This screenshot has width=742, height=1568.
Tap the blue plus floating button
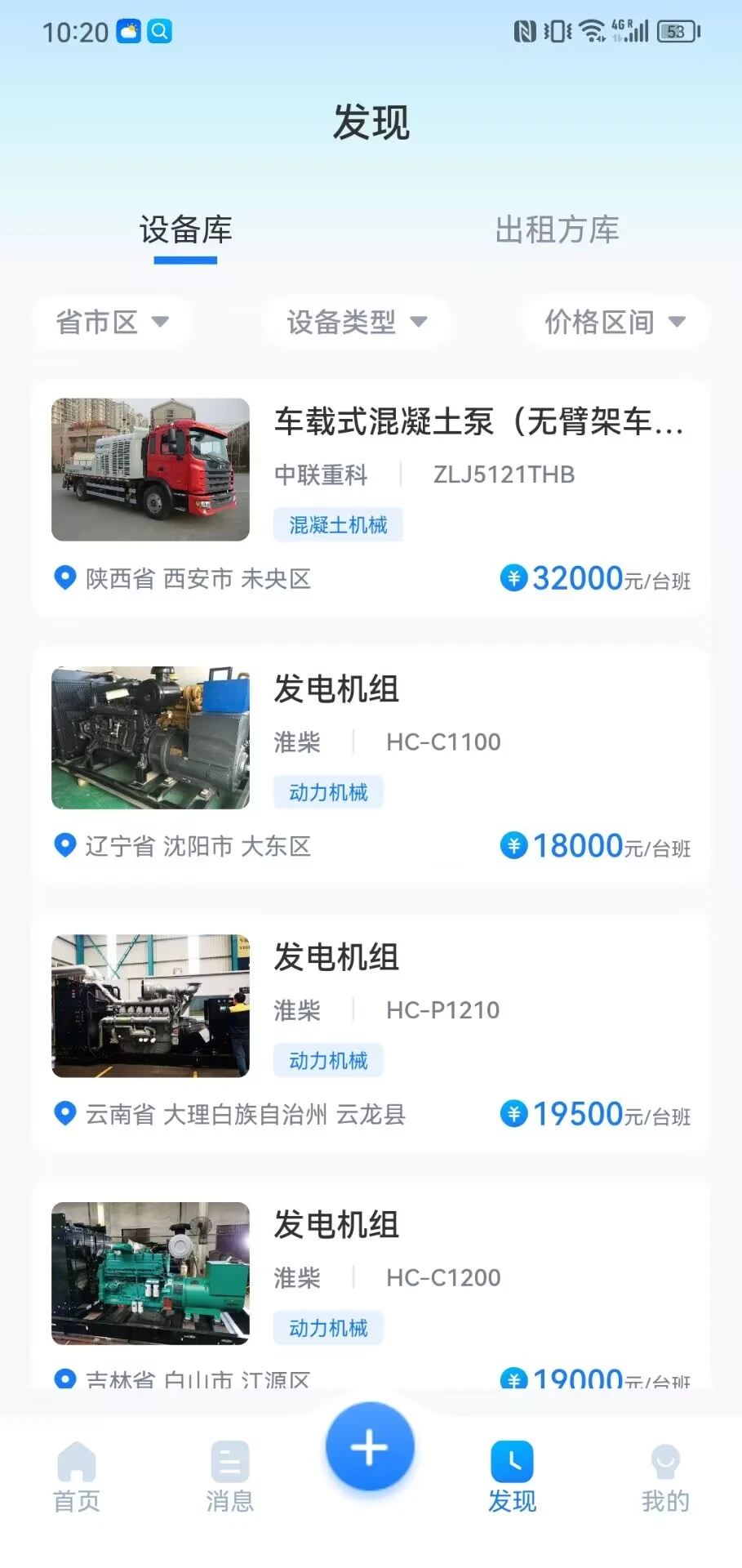(x=369, y=1445)
